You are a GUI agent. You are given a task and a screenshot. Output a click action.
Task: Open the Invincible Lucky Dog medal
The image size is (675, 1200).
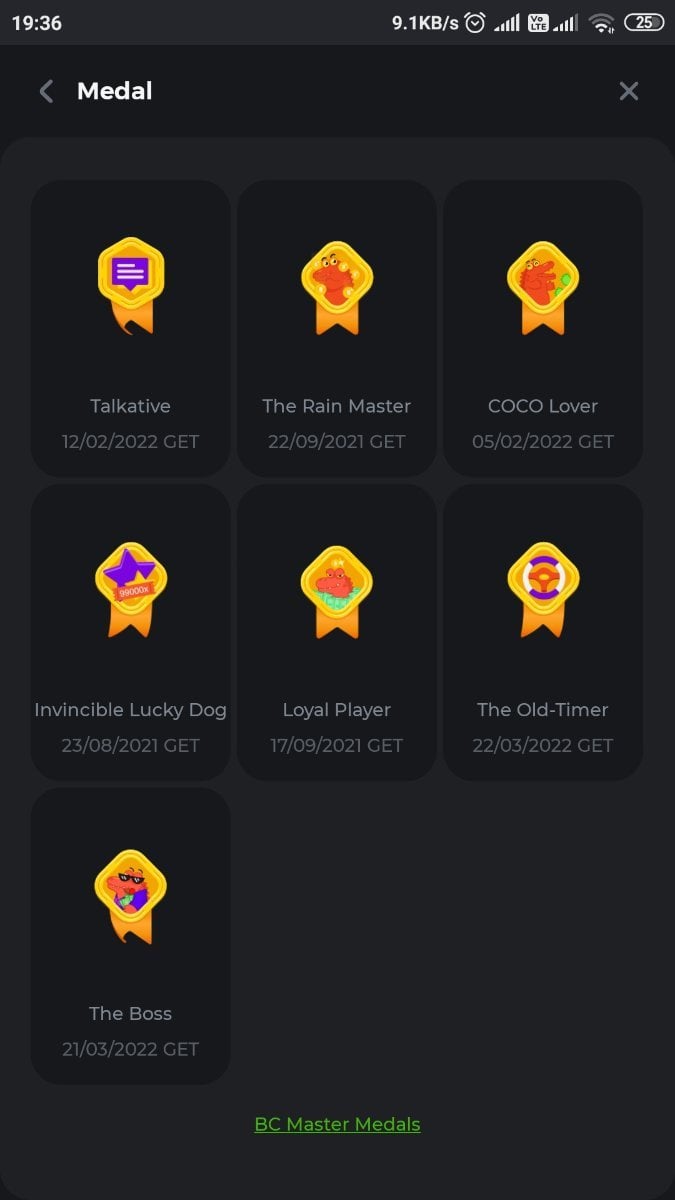pos(131,632)
